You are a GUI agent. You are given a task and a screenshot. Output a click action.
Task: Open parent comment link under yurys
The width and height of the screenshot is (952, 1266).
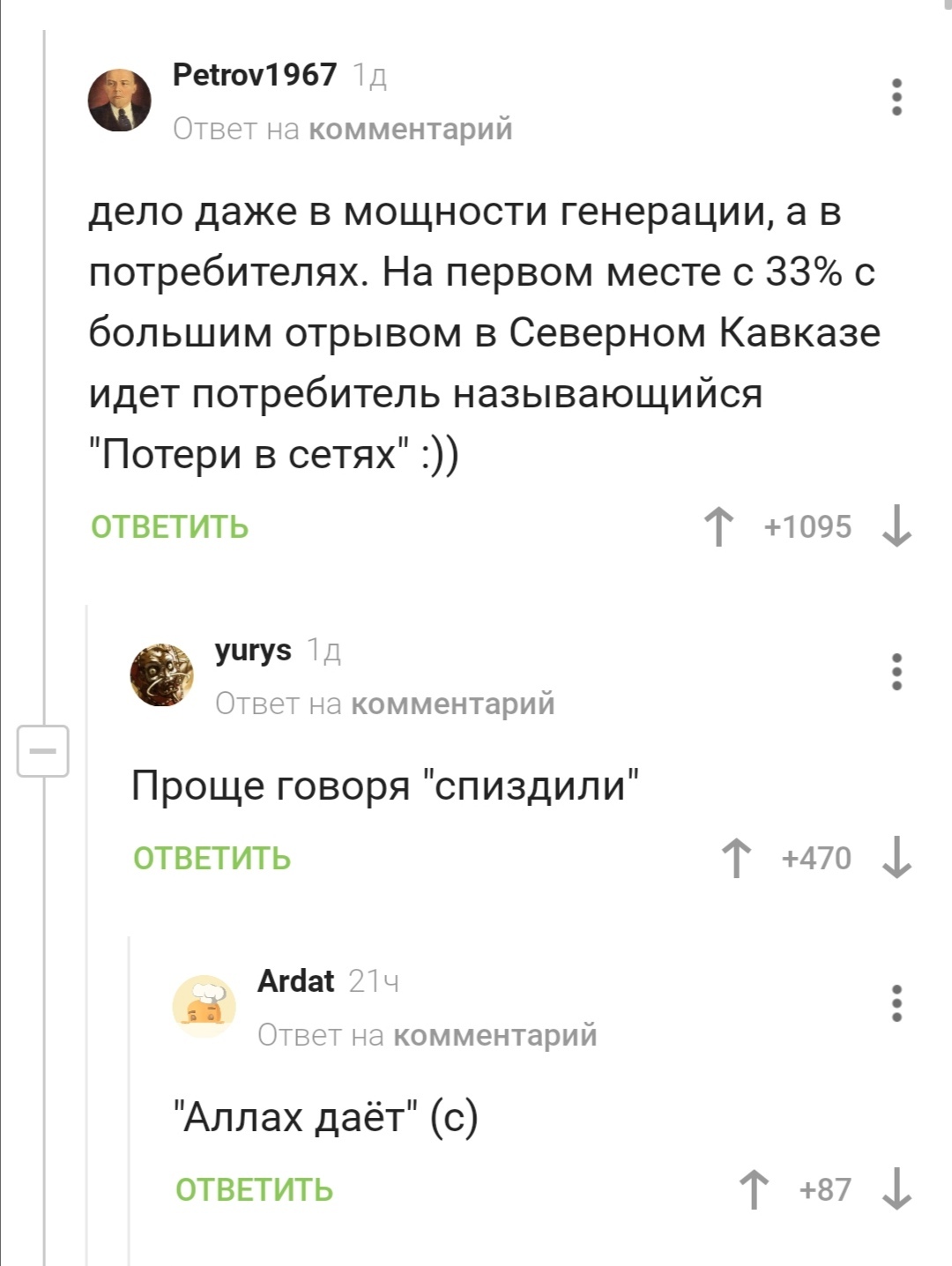point(453,704)
